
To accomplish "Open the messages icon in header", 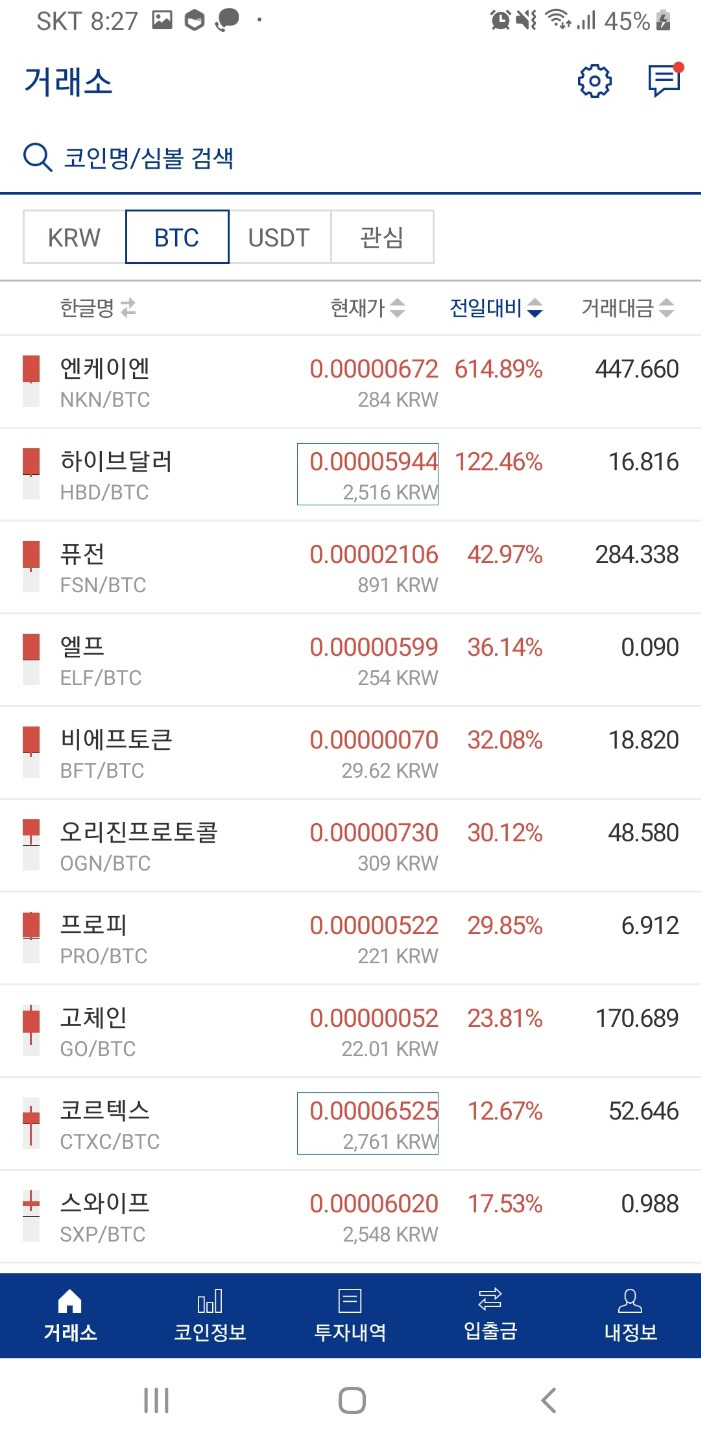I will tap(665, 80).
